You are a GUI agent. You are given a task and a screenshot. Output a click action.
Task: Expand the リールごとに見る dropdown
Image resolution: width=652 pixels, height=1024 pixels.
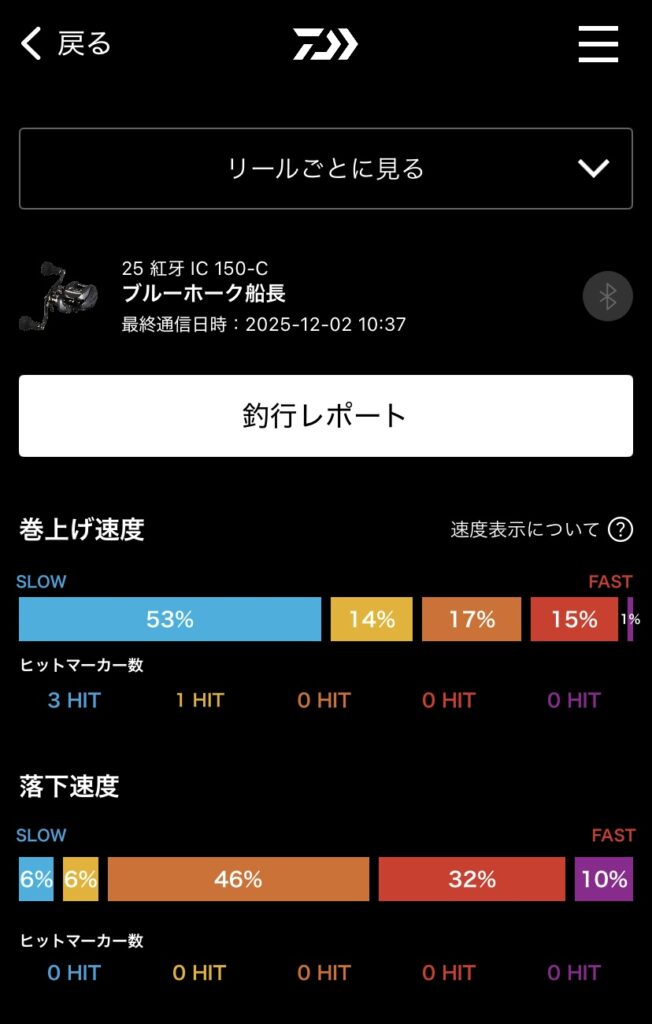[326, 169]
